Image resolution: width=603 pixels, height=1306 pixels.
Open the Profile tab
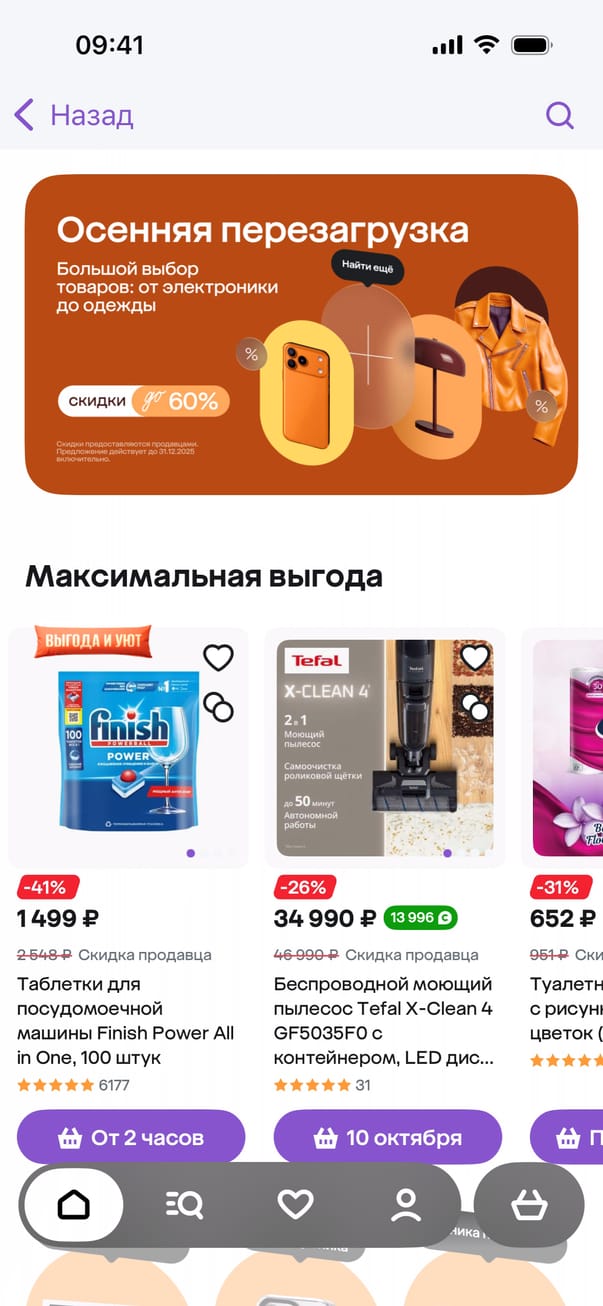[x=405, y=1205]
